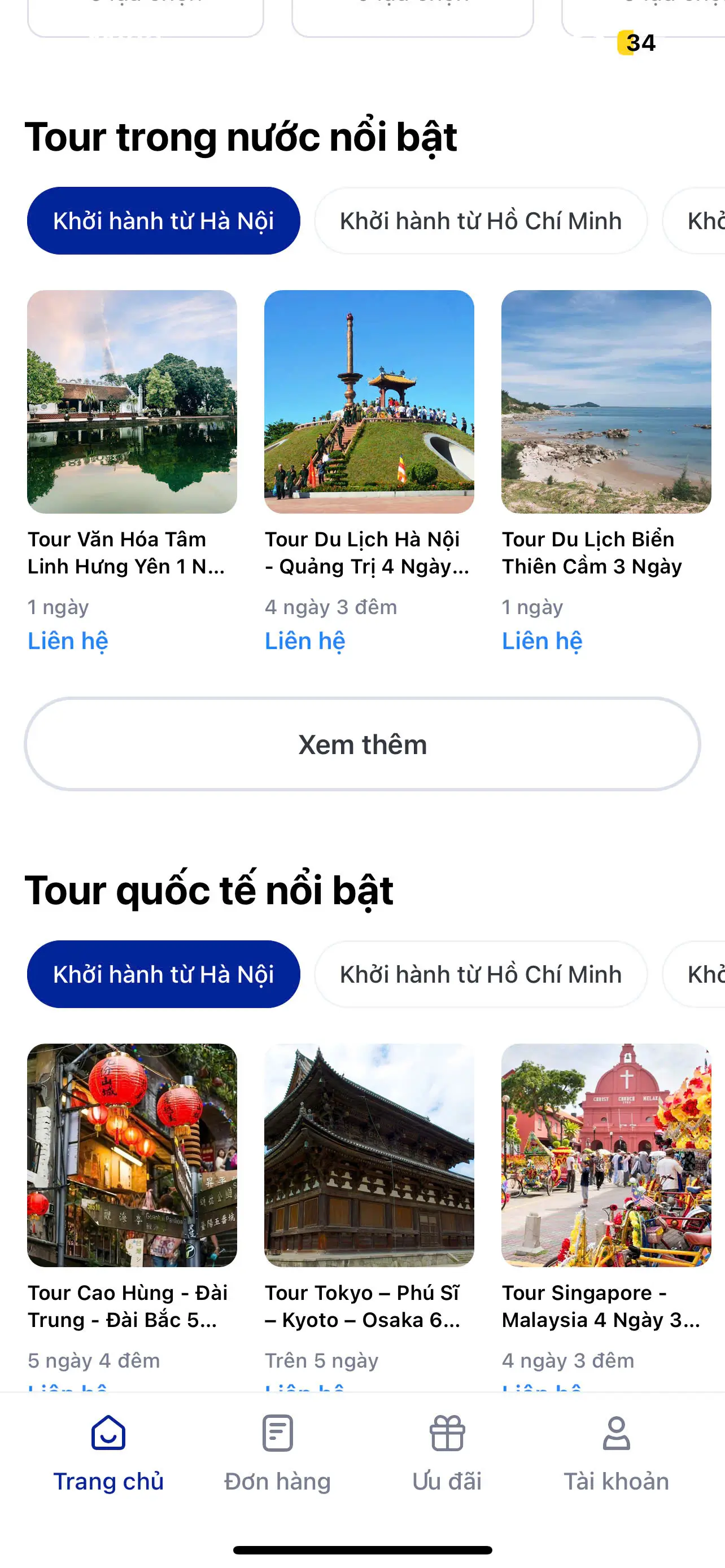The image size is (725, 1568).
Task: Select Hà Nội departure chip under Tour trong nước
Action: click(x=163, y=221)
